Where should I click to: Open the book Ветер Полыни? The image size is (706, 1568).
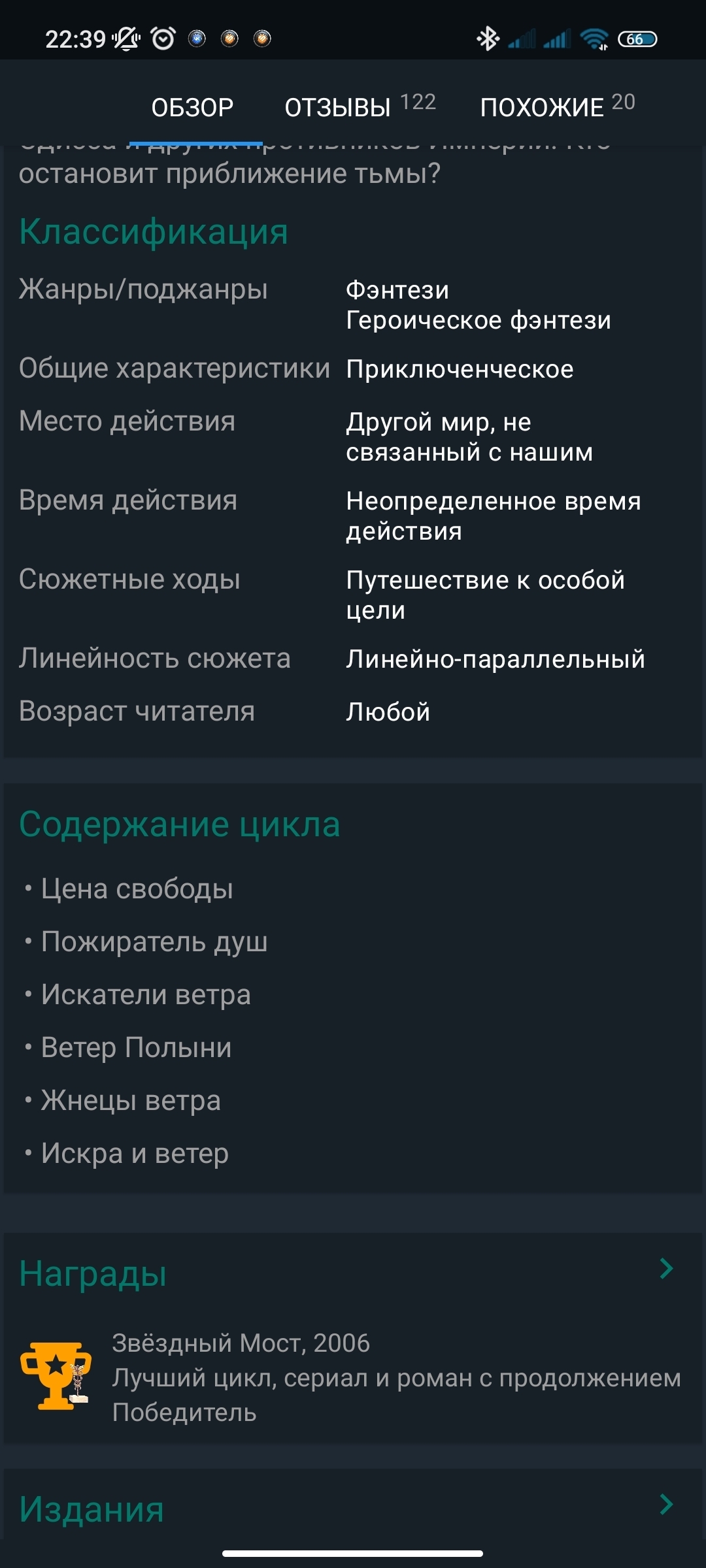click(x=136, y=1048)
